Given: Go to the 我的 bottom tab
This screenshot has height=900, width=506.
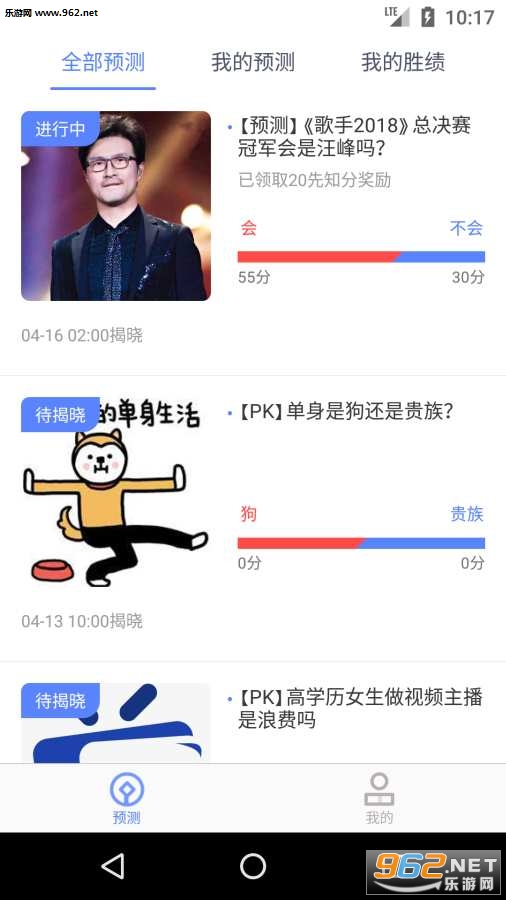Looking at the screenshot, I should (x=379, y=798).
